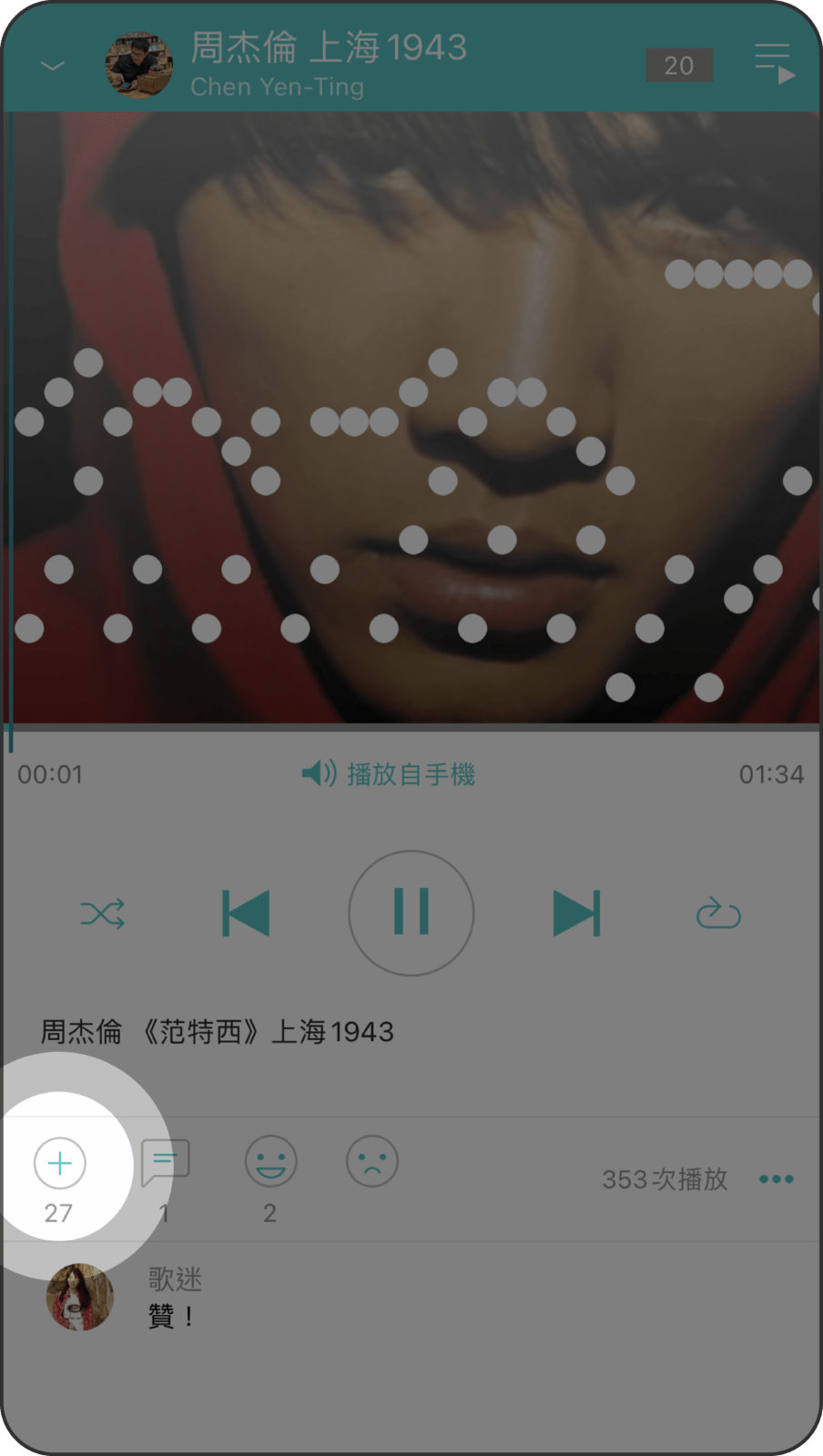Pause the current song

coord(411,913)
